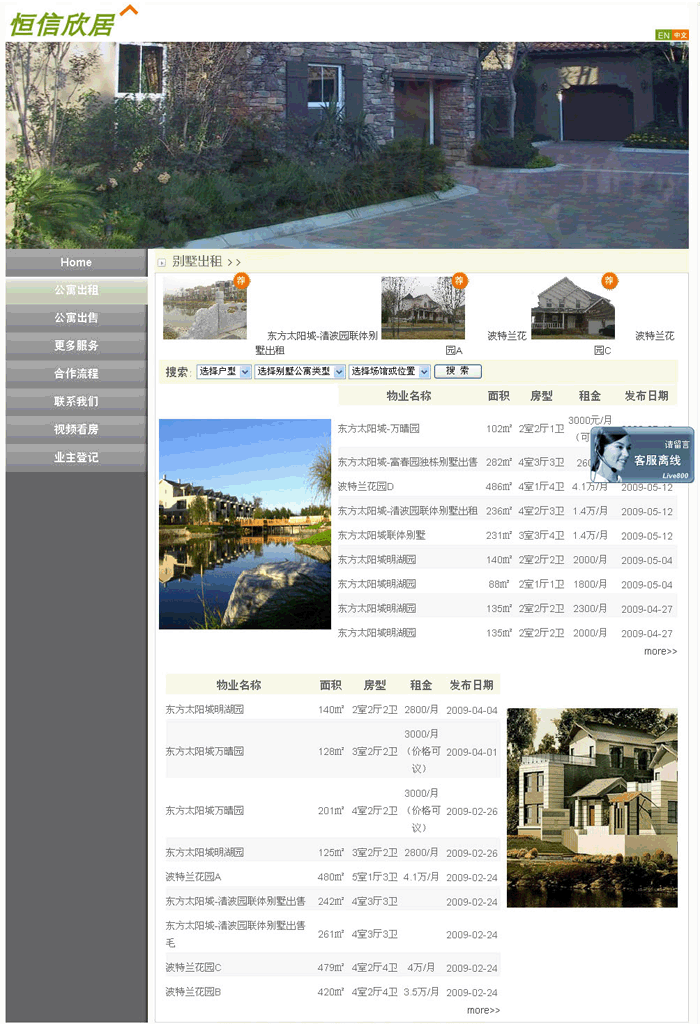Open the 波特兰花园C featured villa thumbnail
Viewport: 700px width, 1024px height.
point(572,308)
